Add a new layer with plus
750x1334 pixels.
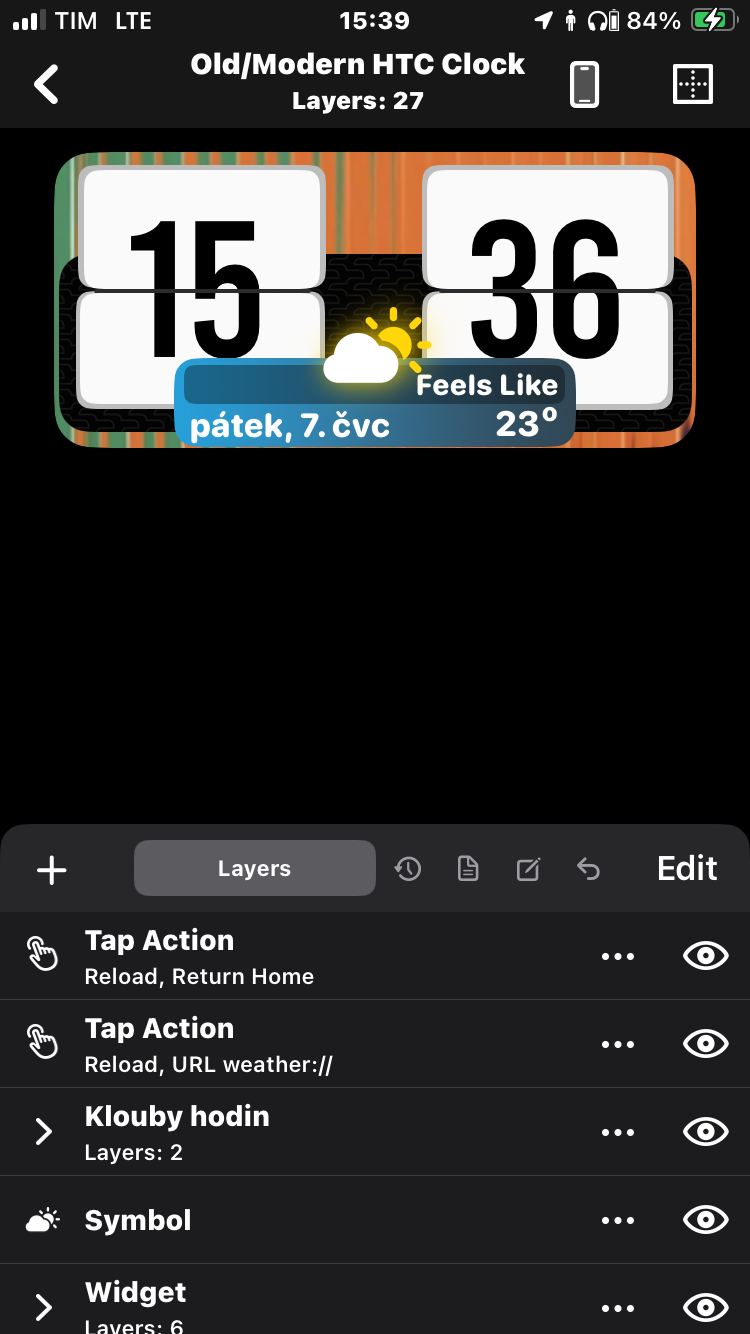[x=51, y=870]
